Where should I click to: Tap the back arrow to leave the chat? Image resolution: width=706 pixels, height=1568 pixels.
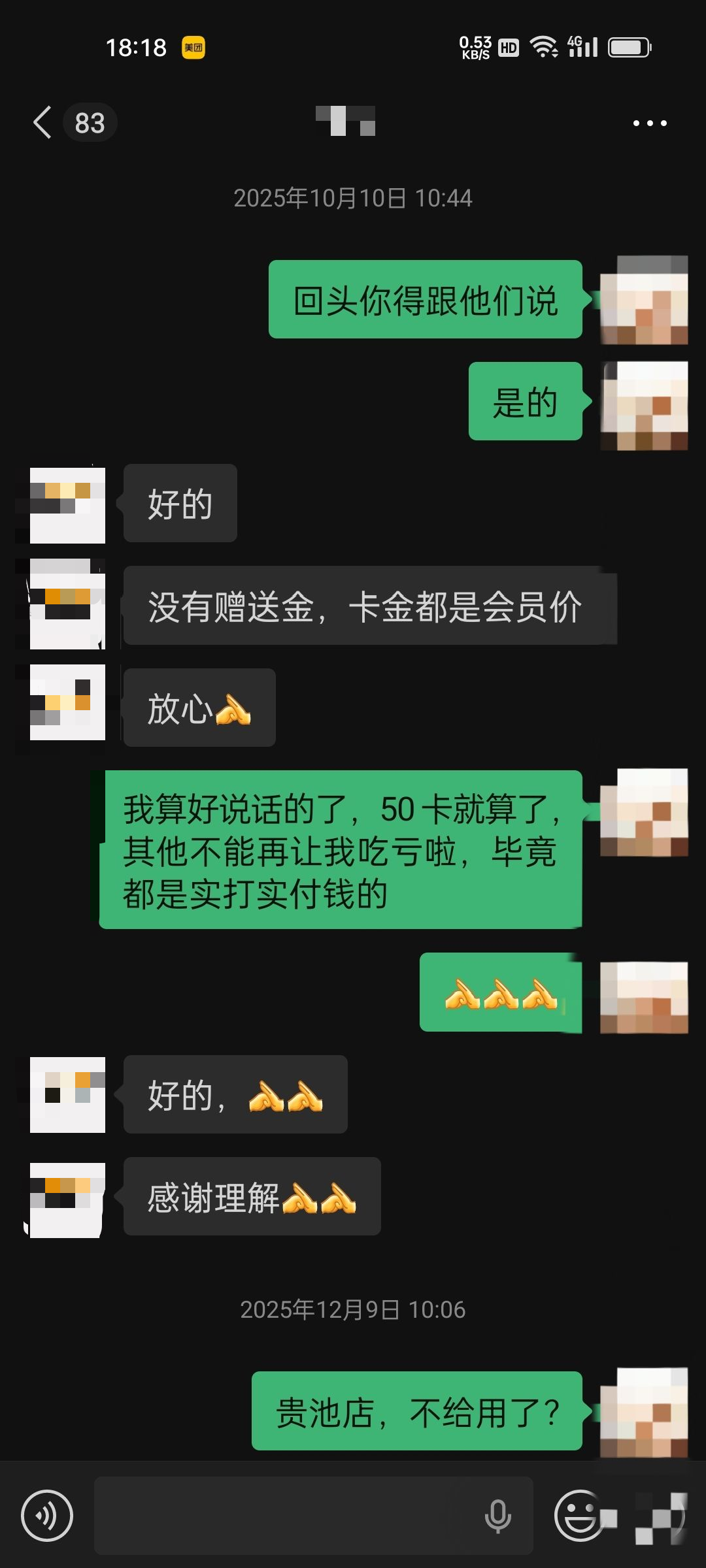(x=41, y=123)
